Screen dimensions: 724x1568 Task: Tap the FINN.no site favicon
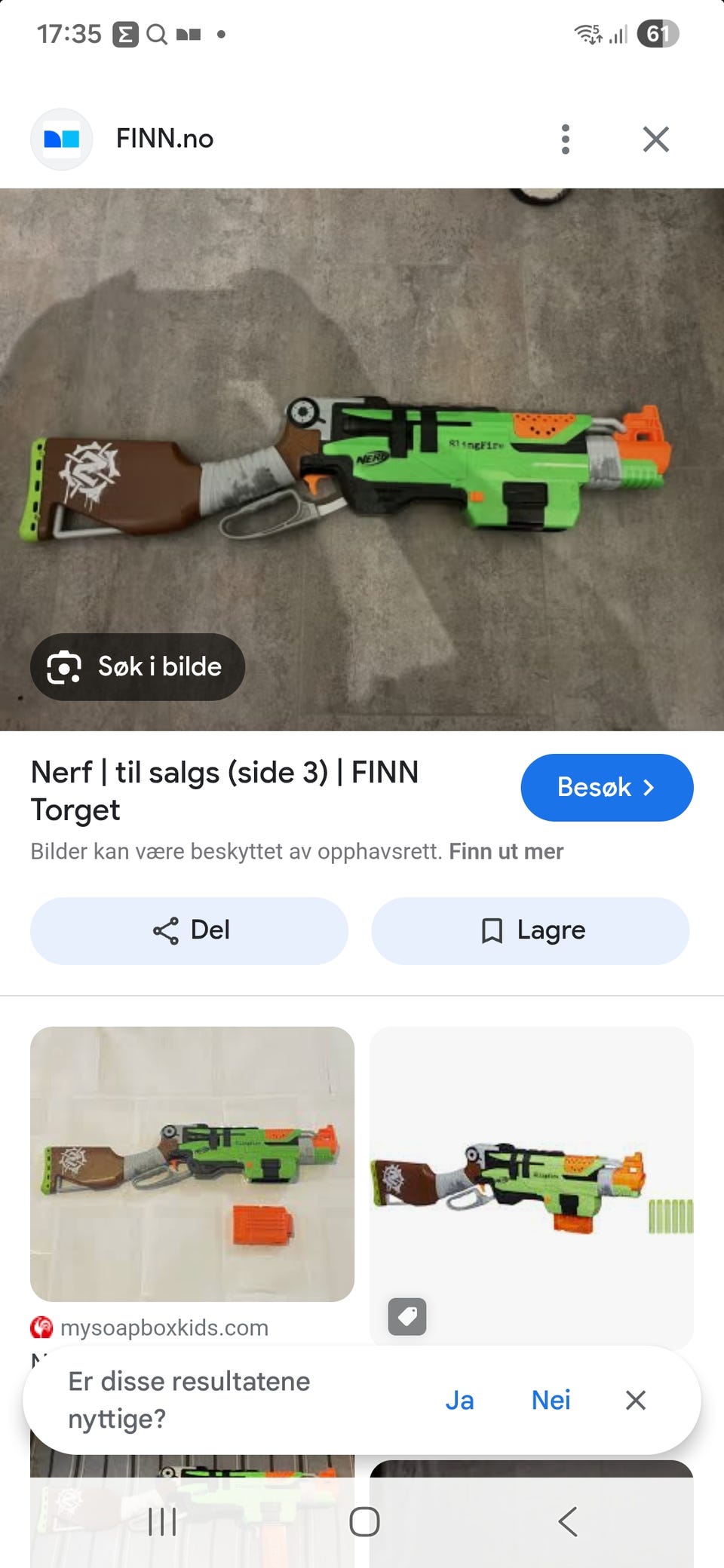[x=61, y=139]
